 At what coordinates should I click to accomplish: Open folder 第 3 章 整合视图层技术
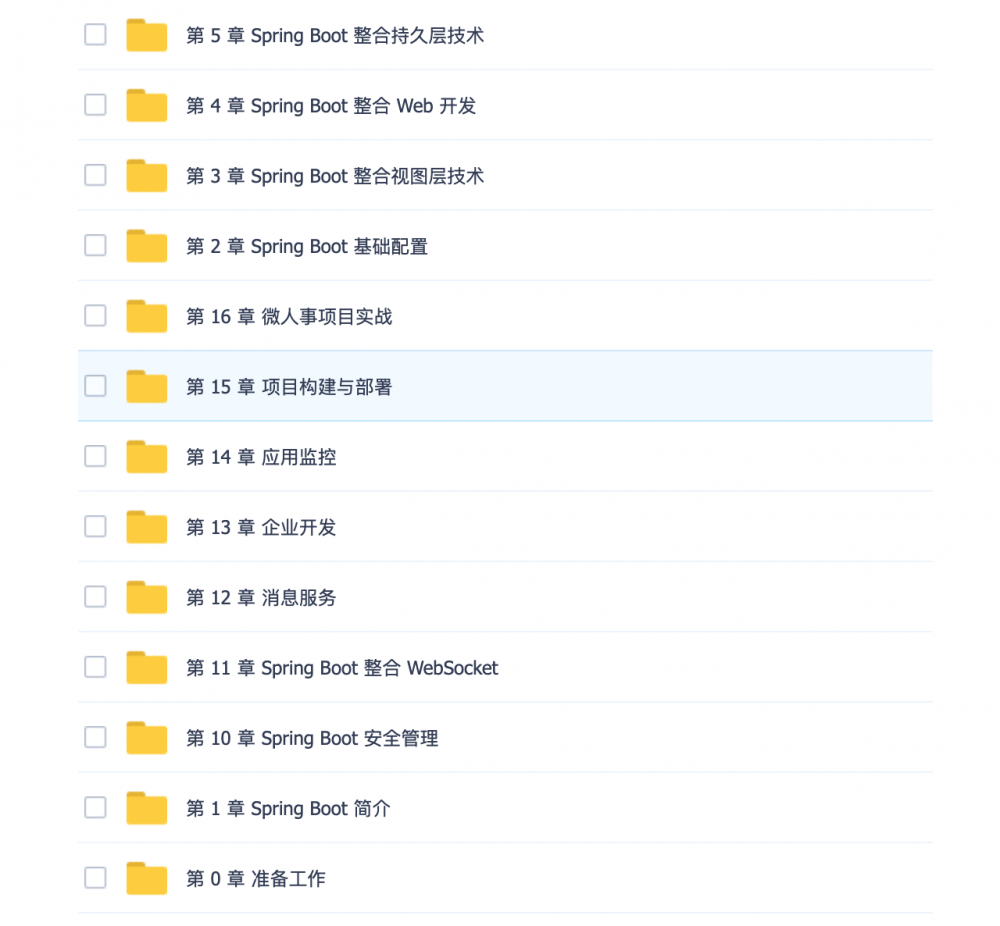click(334, 176)
